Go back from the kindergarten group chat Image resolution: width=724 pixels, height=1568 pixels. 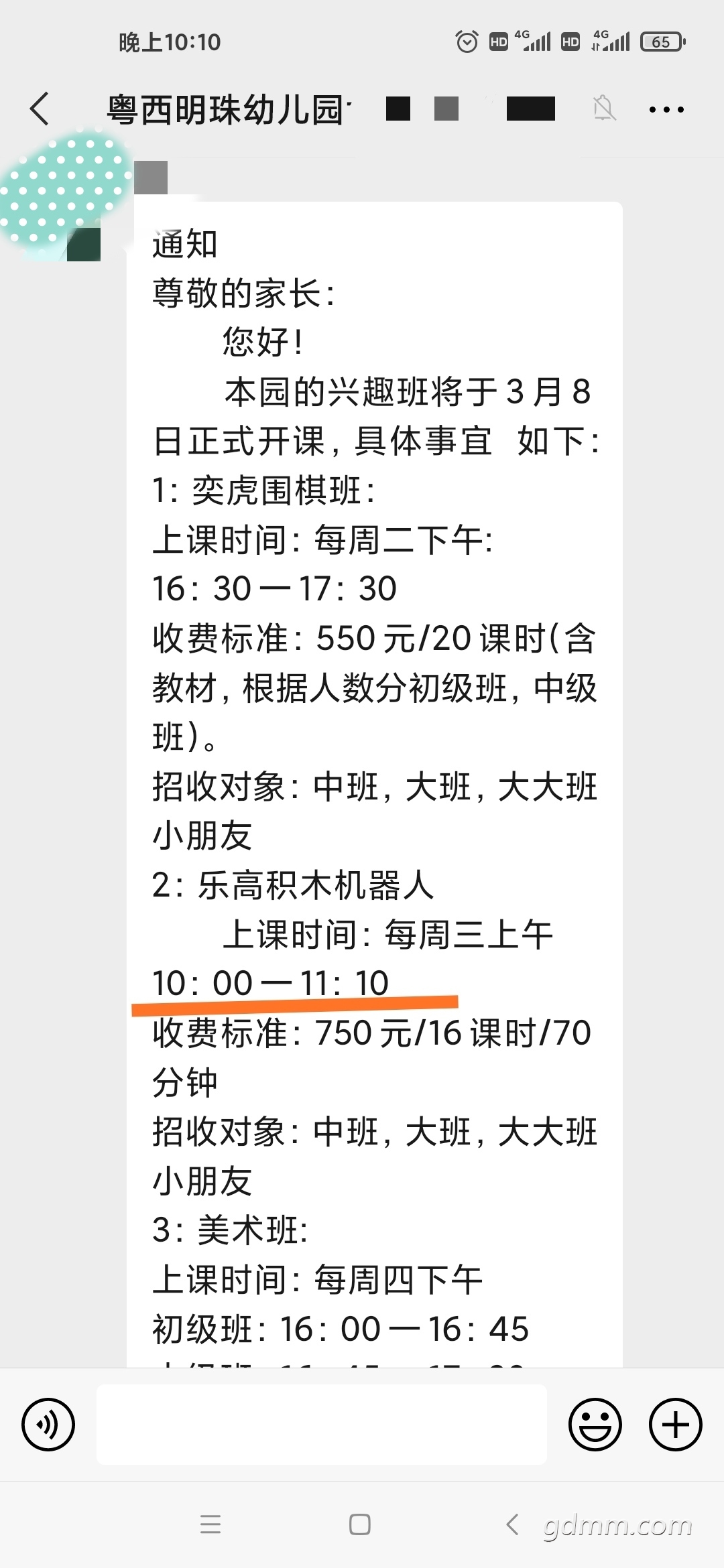tap(40, 109)
